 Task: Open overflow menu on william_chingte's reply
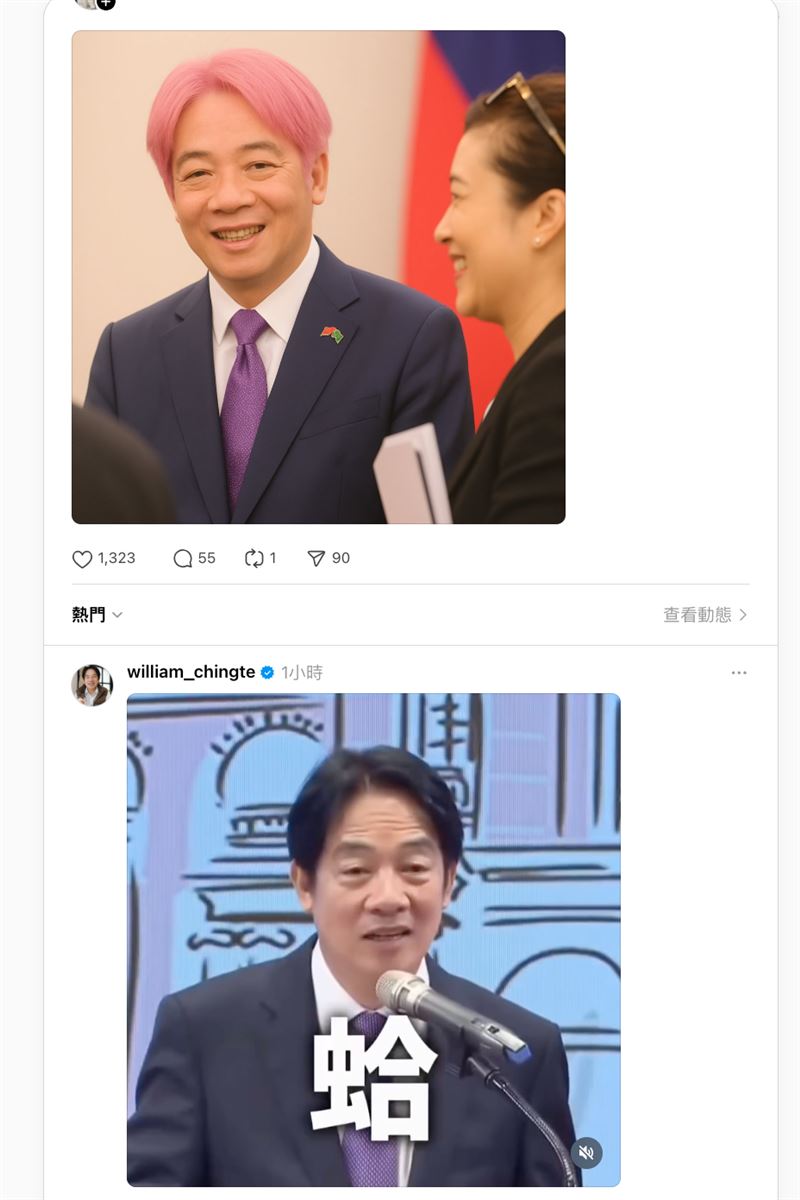pos(739,673)
